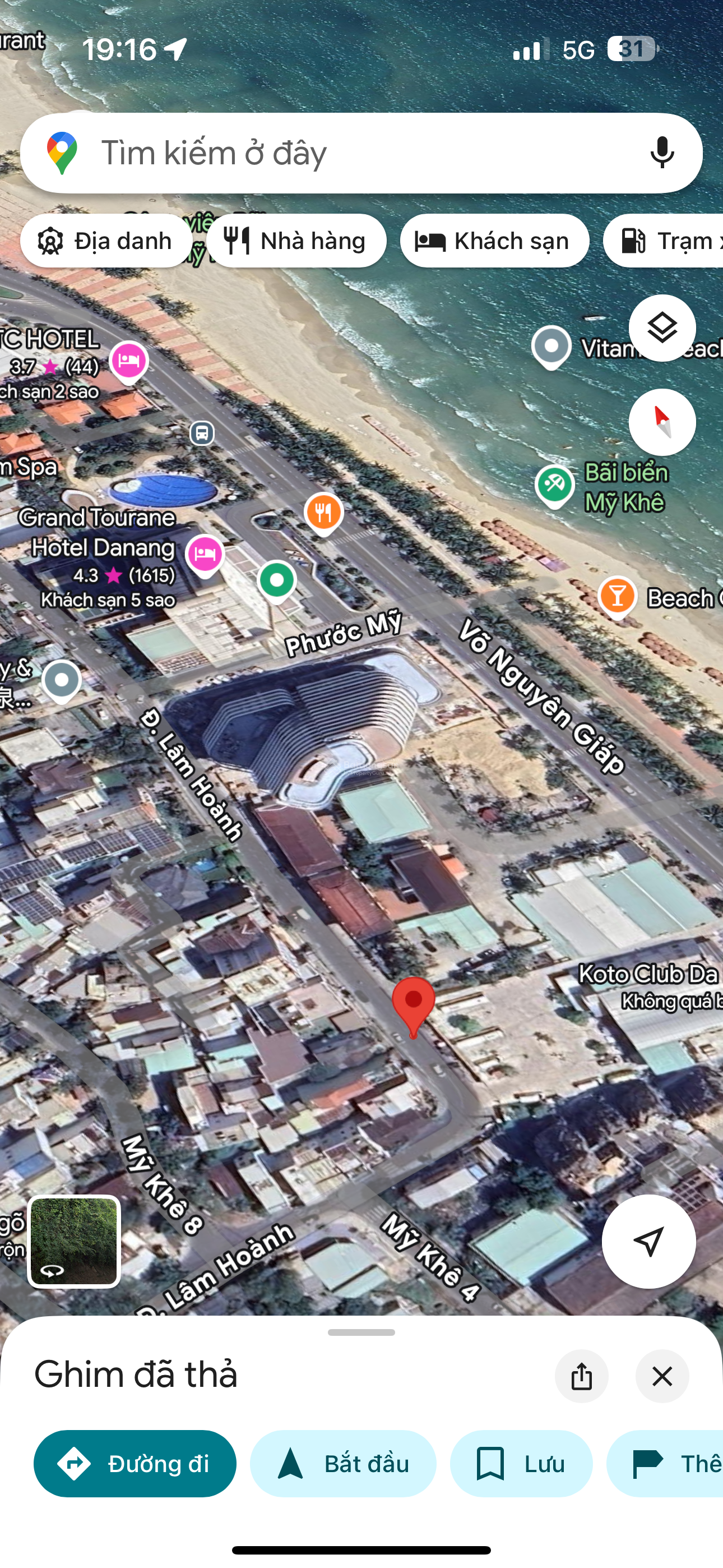Select the 'Địa danh' filter chip
Screen dimensions: 723x1568
point(106,241)
